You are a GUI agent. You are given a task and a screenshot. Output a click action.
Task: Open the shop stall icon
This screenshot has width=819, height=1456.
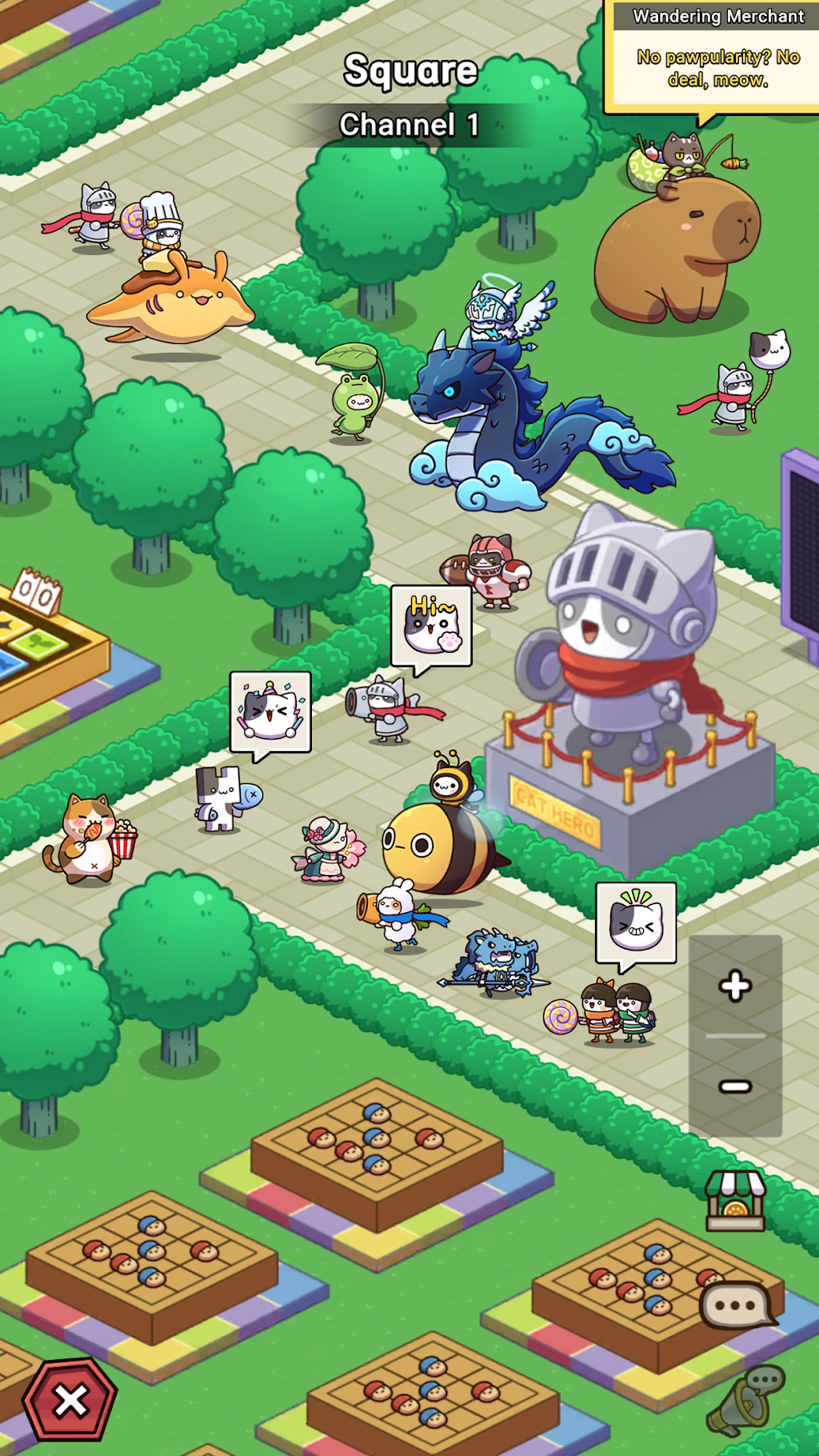point(735,1201)
